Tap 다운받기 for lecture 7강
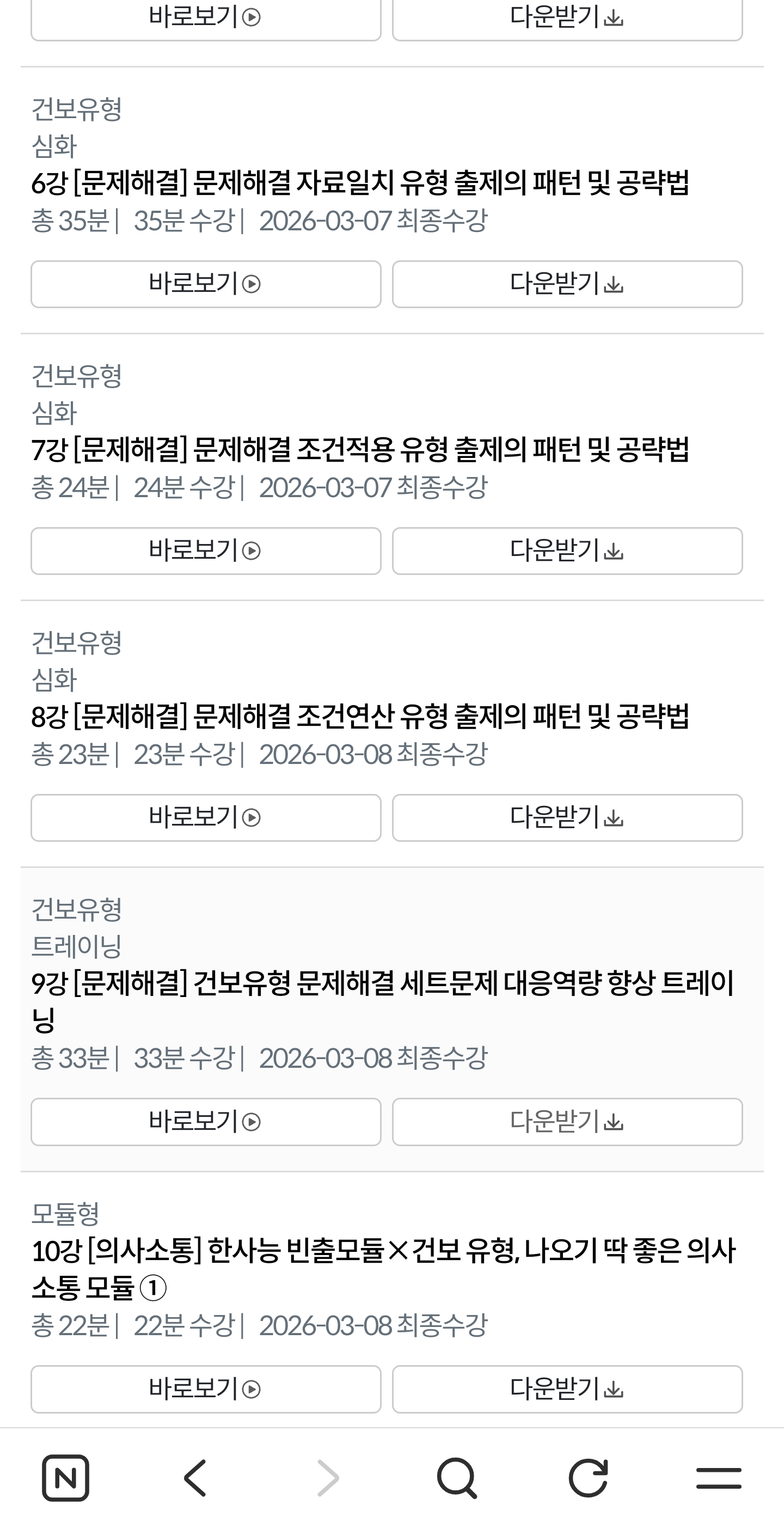 pos(567,551)
